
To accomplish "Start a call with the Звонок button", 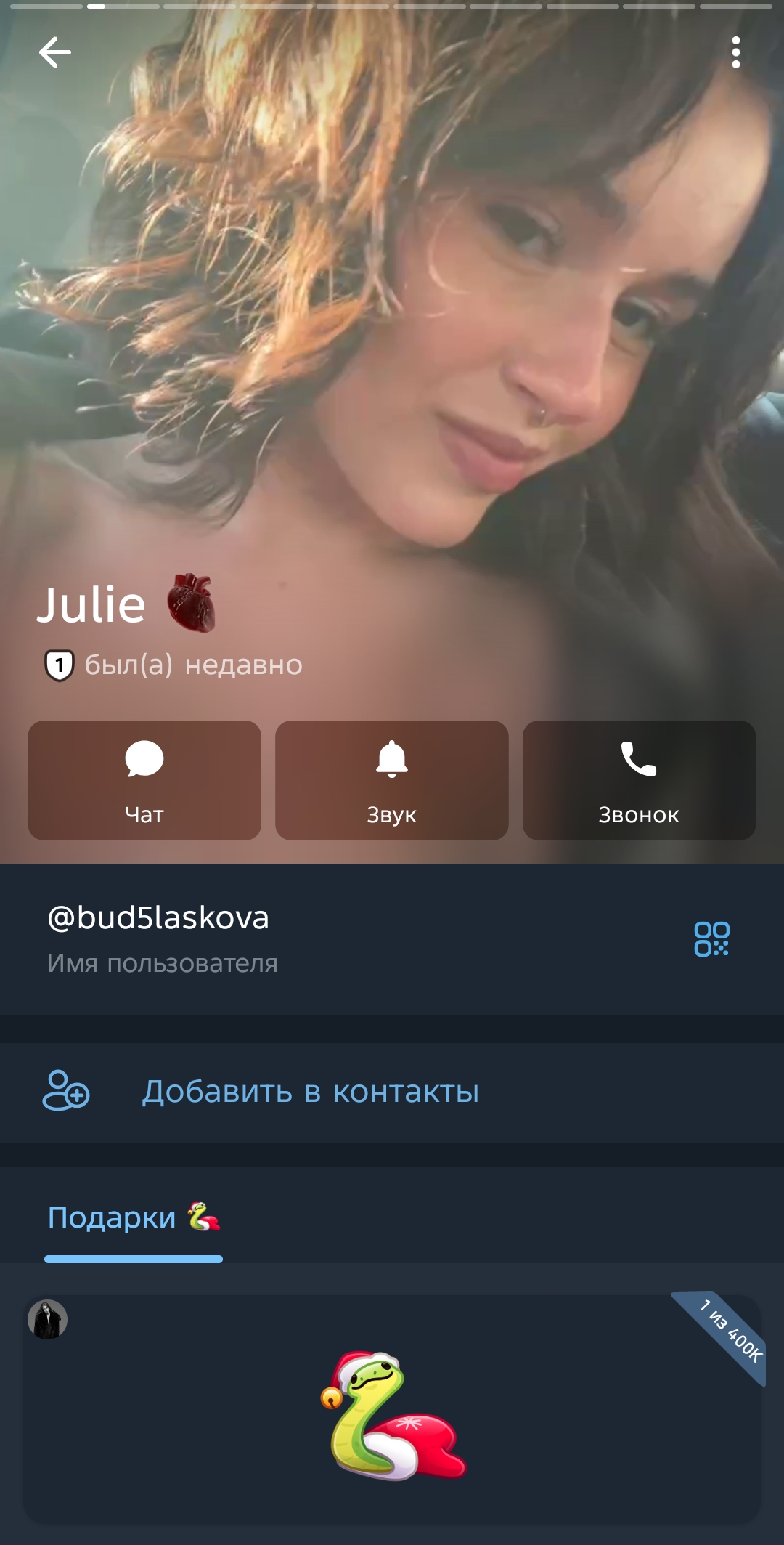I will coord(639,780).
